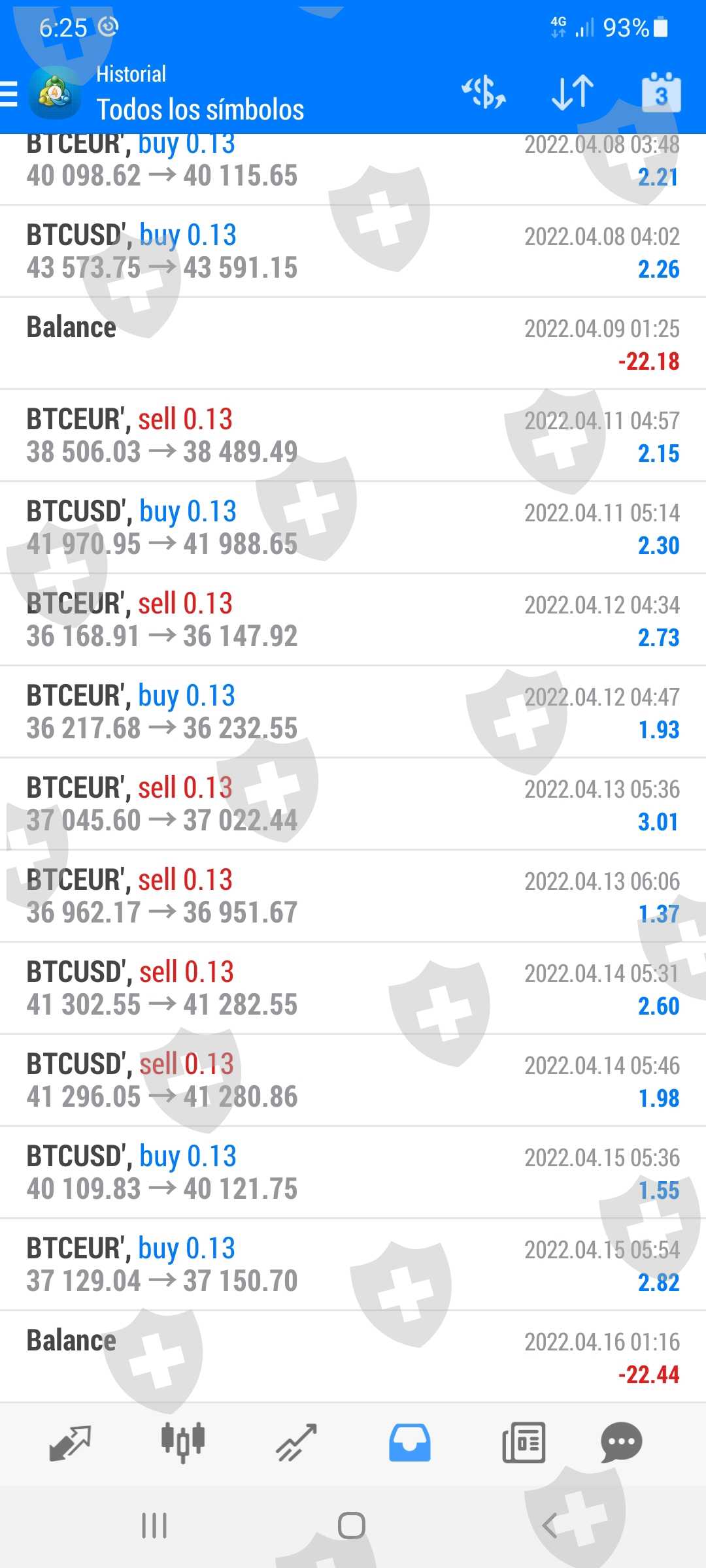Go to the system home screen
The image size is (706, 1568).
point(352,1526)
